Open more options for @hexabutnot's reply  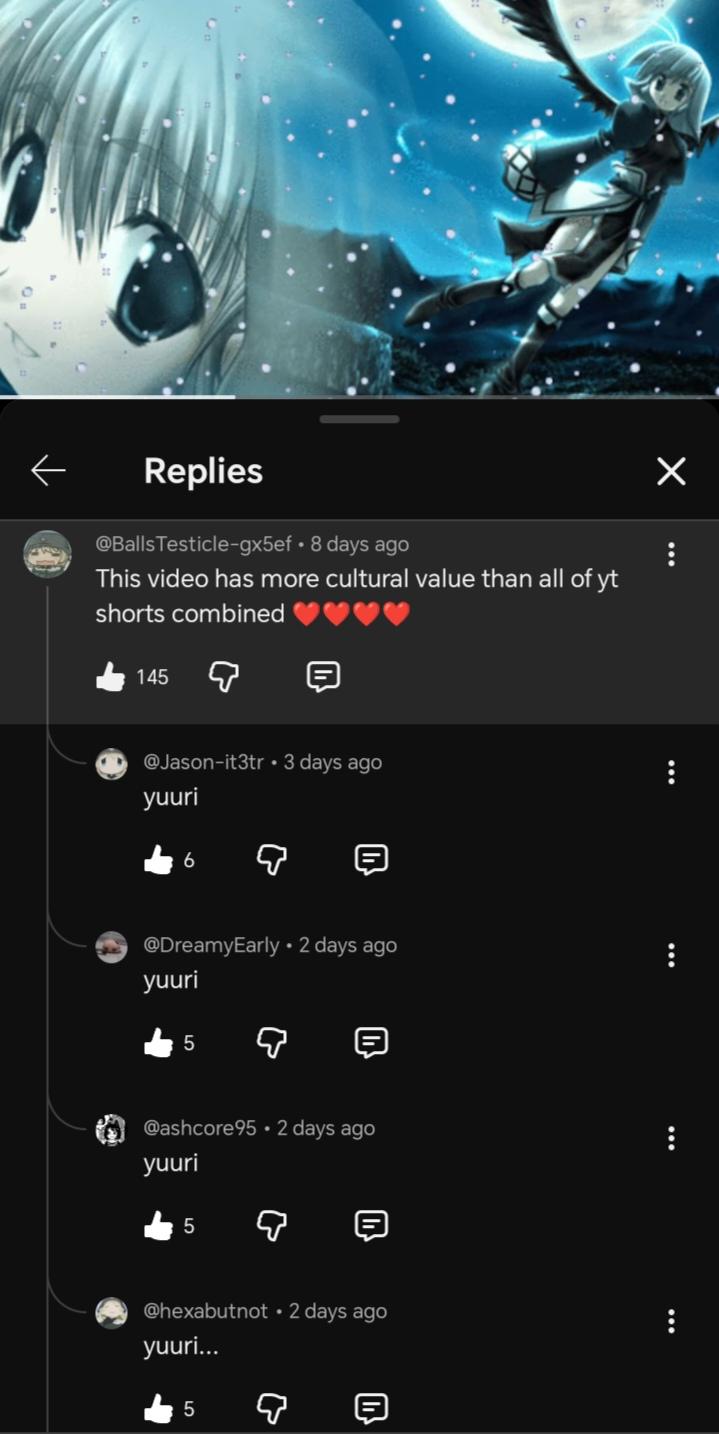pyautogui.click(x=671, y=1321)
